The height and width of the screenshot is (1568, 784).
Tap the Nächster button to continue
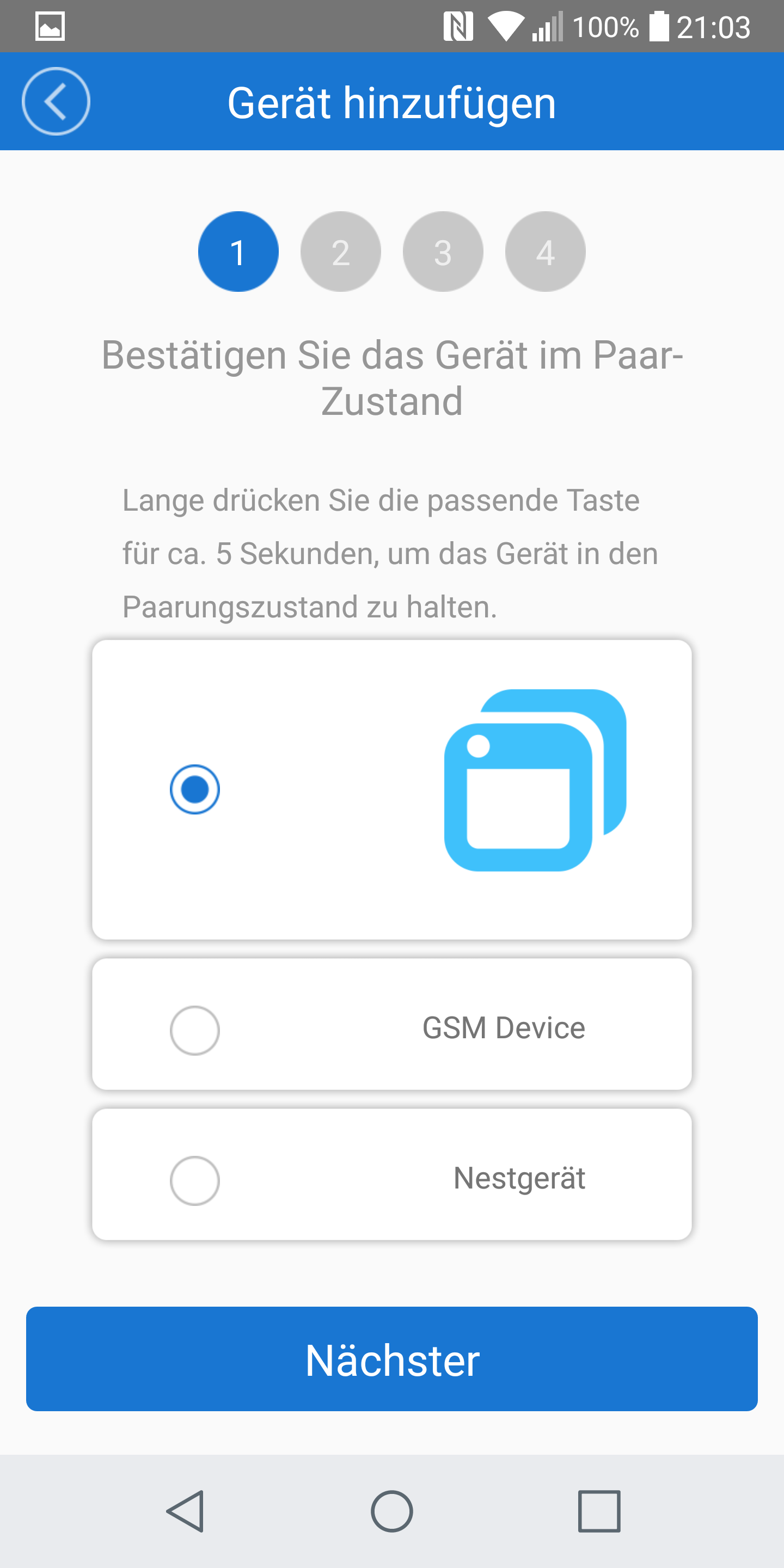click(x=392, y=1358)
